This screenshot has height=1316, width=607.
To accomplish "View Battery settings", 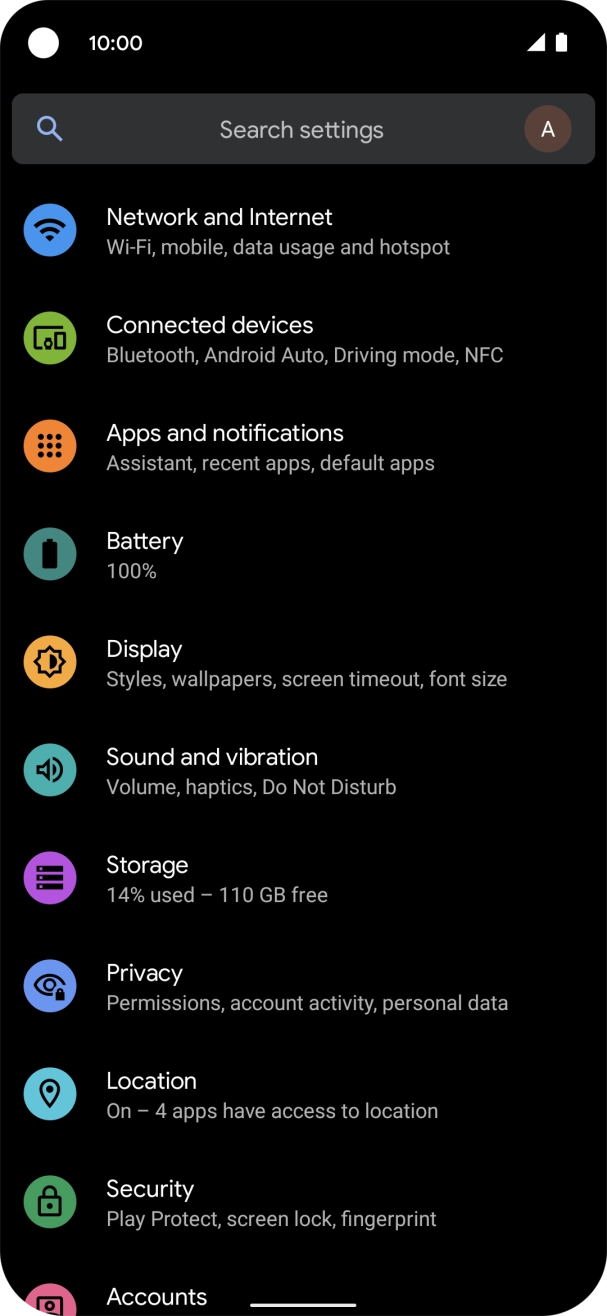I will coord(303,555).
